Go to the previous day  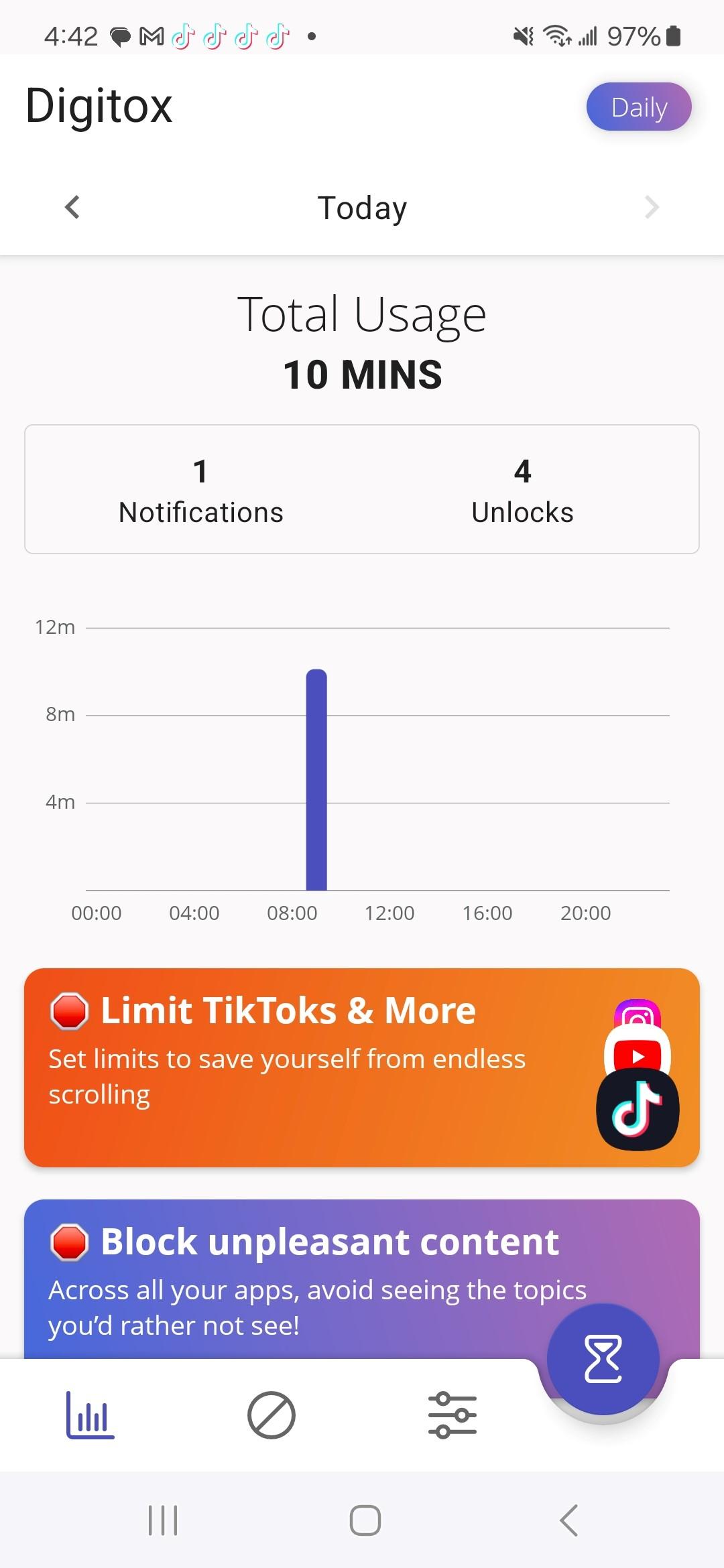72,207
